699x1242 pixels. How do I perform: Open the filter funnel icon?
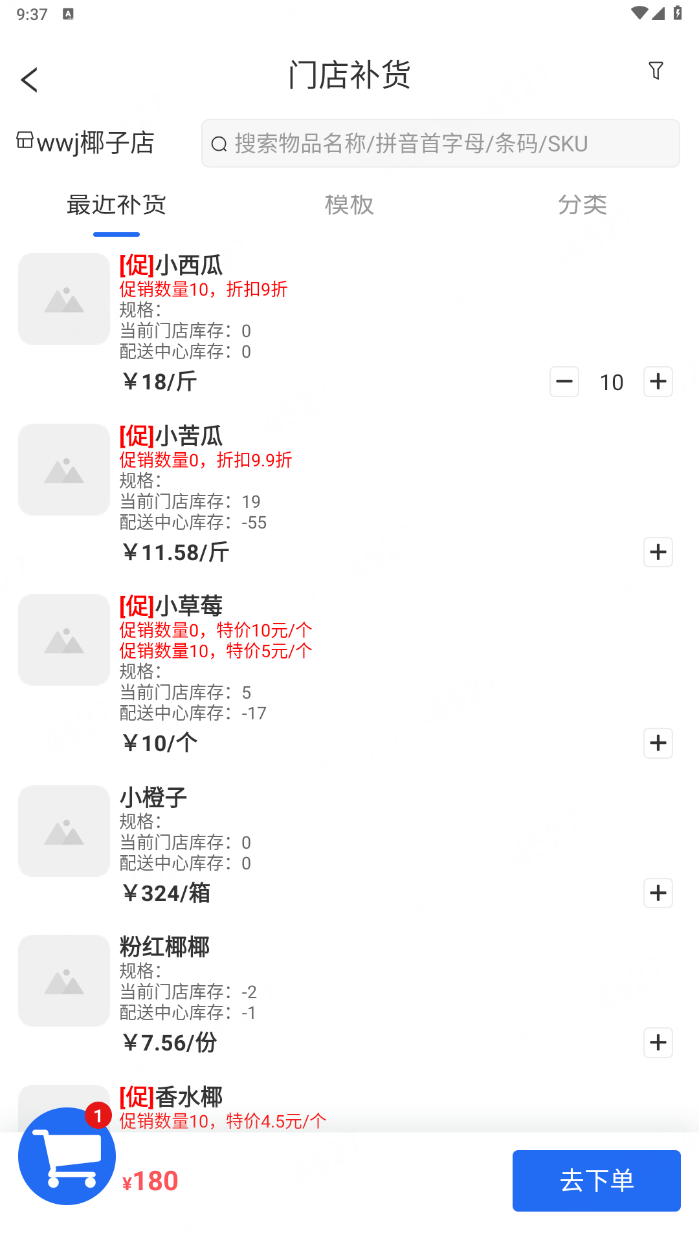pyautogui.click(x=656, y=70)
